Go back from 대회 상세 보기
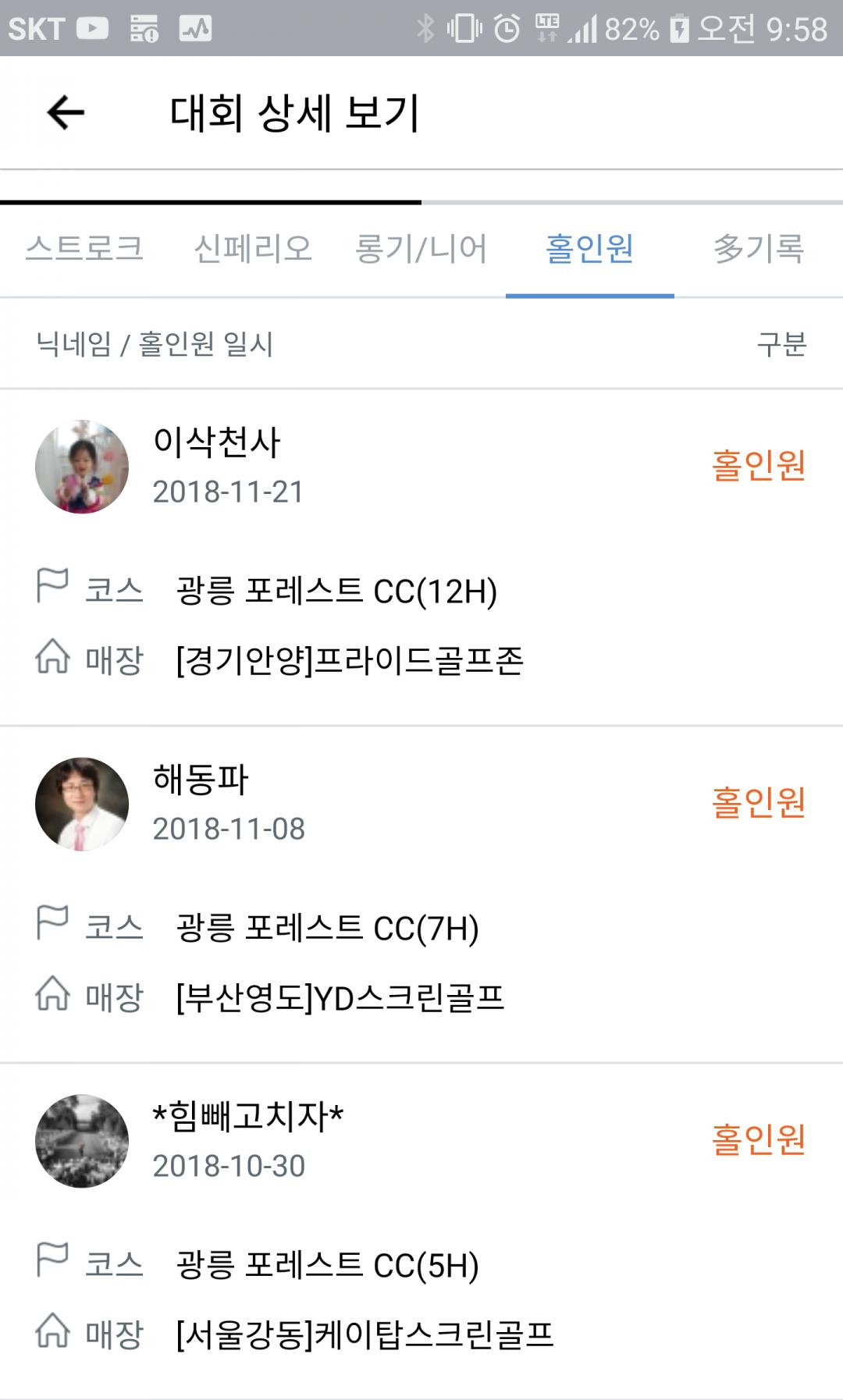 click(x=66, y=113)
